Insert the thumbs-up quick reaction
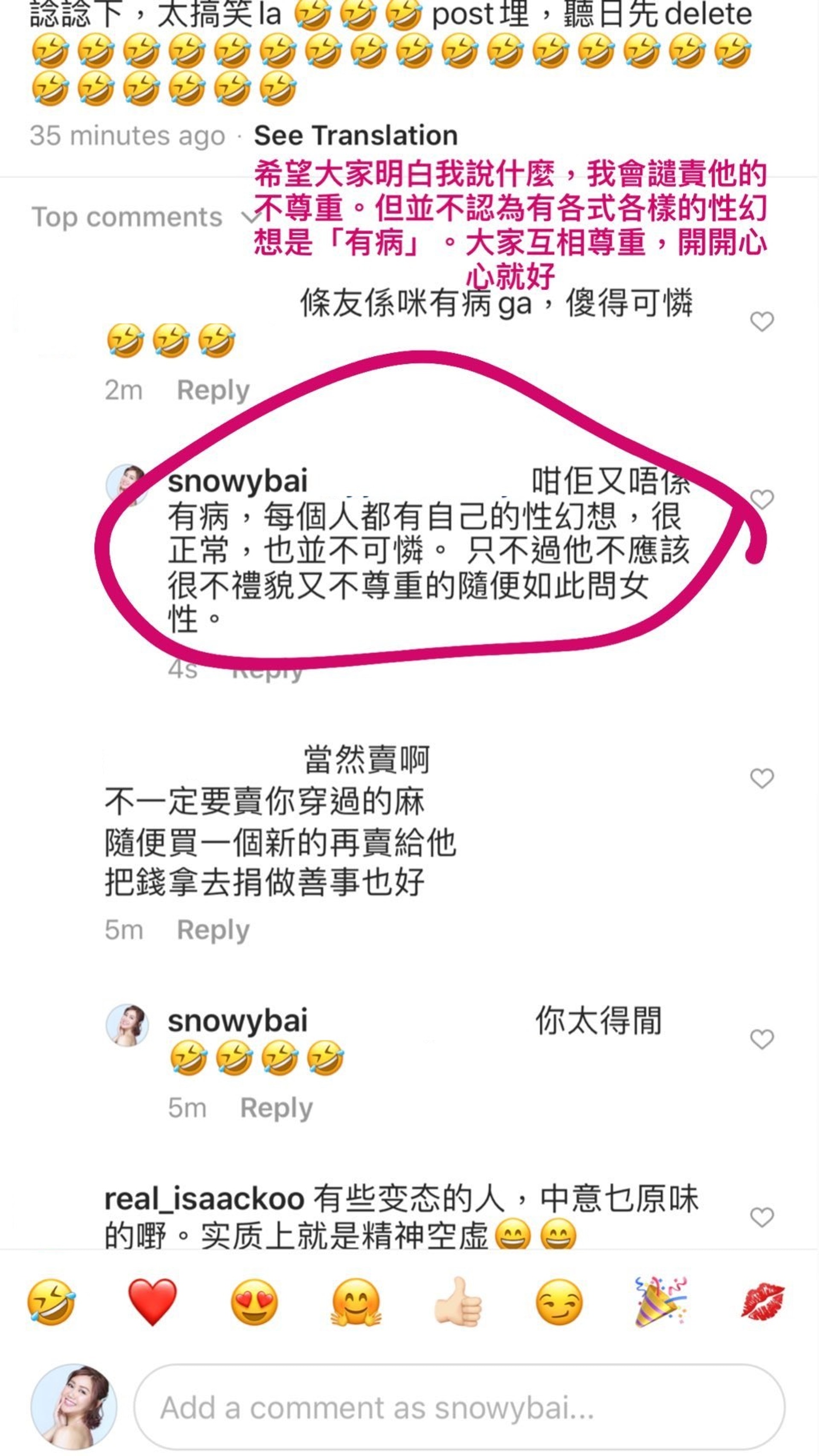The height and width of the screenshot is (1456, 819). pos(458,1302)
